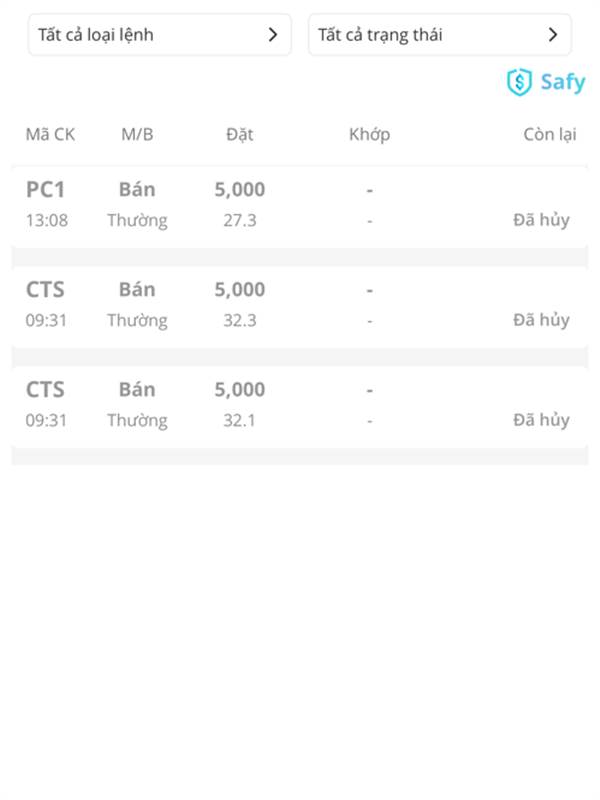Open the CTS sell order priced 32.1
Screen dimensions: 600x800
point(300,405)
